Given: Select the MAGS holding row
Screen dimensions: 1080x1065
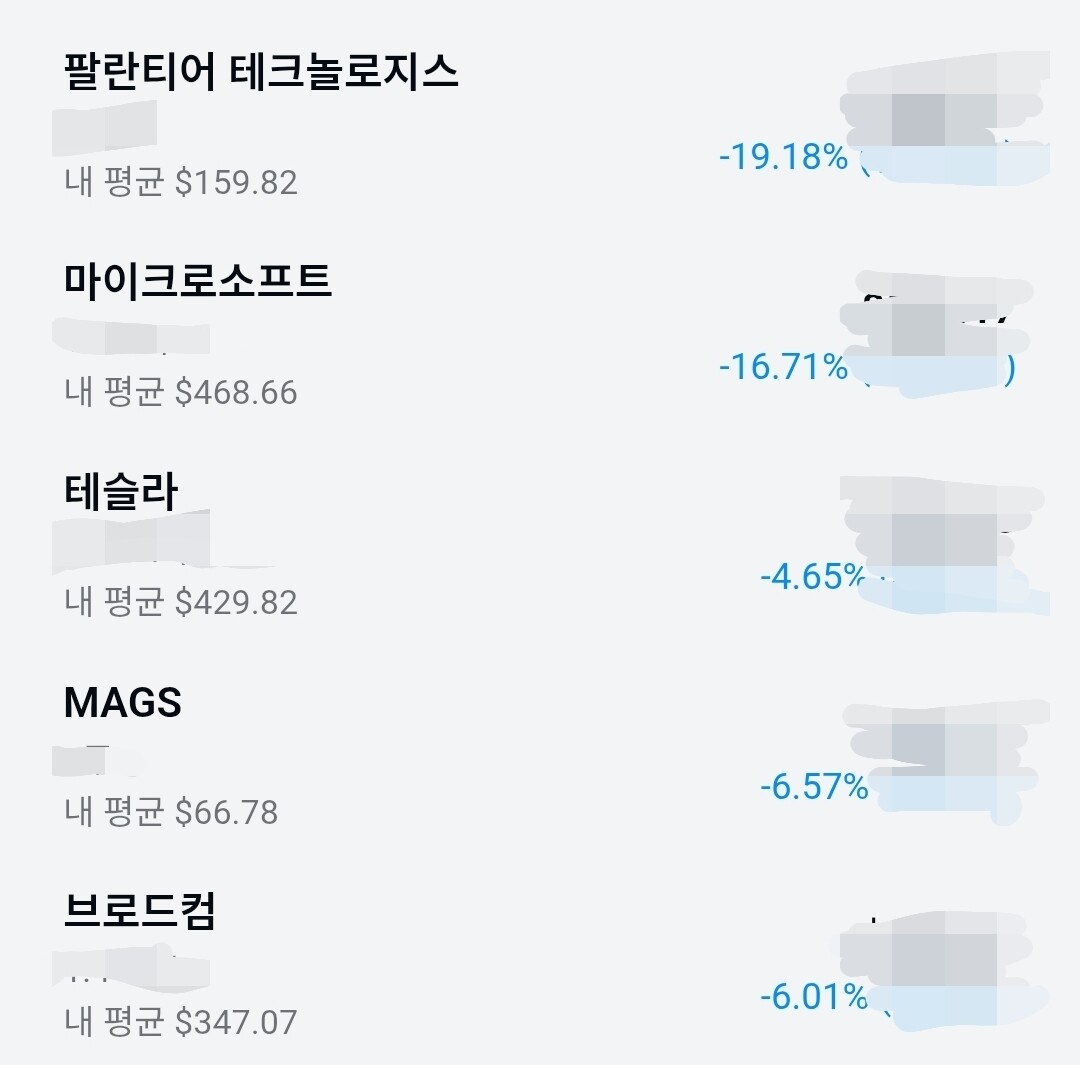Looking at the screenshot, I should pos(123,703).
